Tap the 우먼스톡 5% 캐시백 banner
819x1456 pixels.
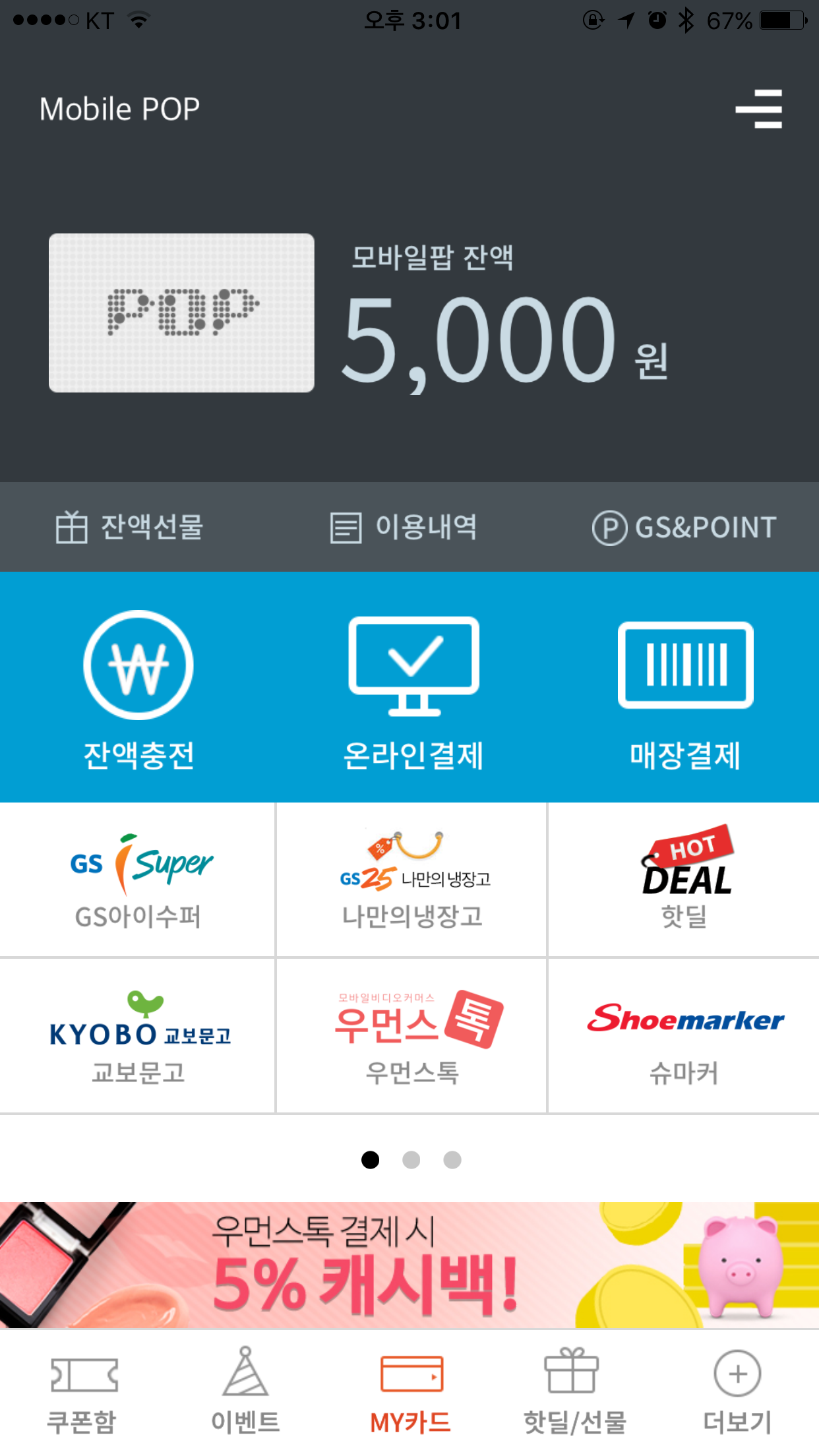tap(409, 1265)
